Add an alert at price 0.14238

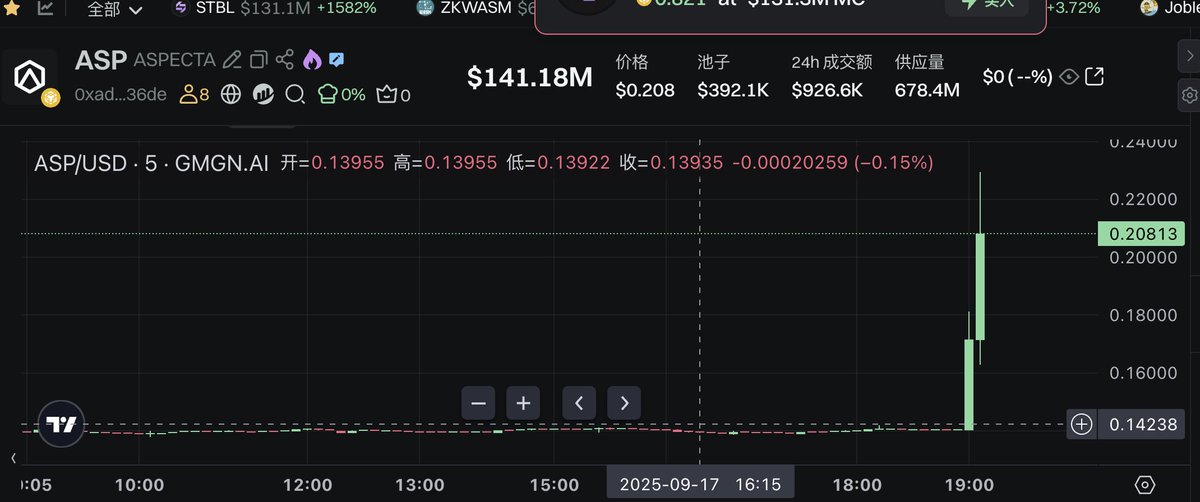pyautogui.click(x=1081, y=424)
